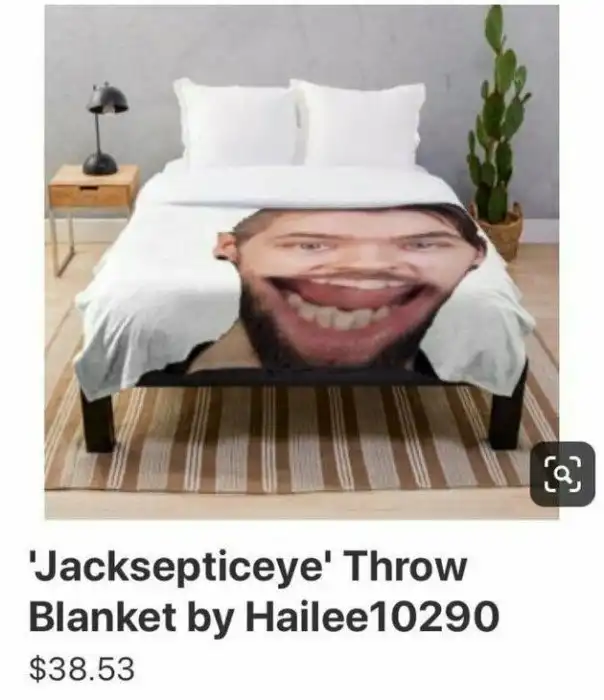Open the Jacksepticeye throw blanket product image

click(300, 260)
